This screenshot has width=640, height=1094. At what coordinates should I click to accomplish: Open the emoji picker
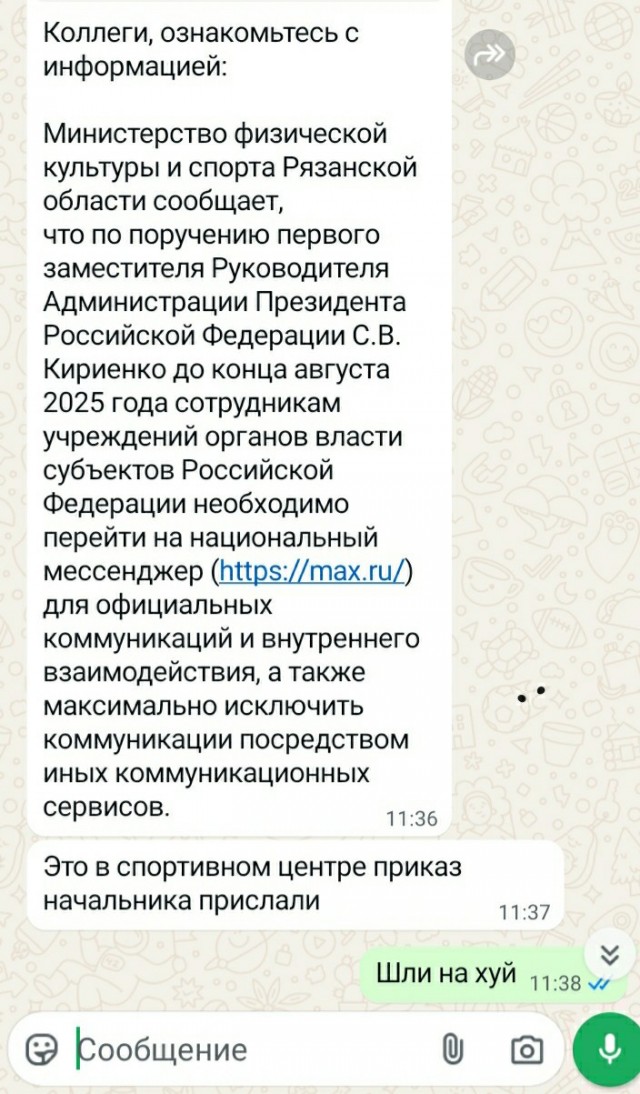click(42, 1049)
